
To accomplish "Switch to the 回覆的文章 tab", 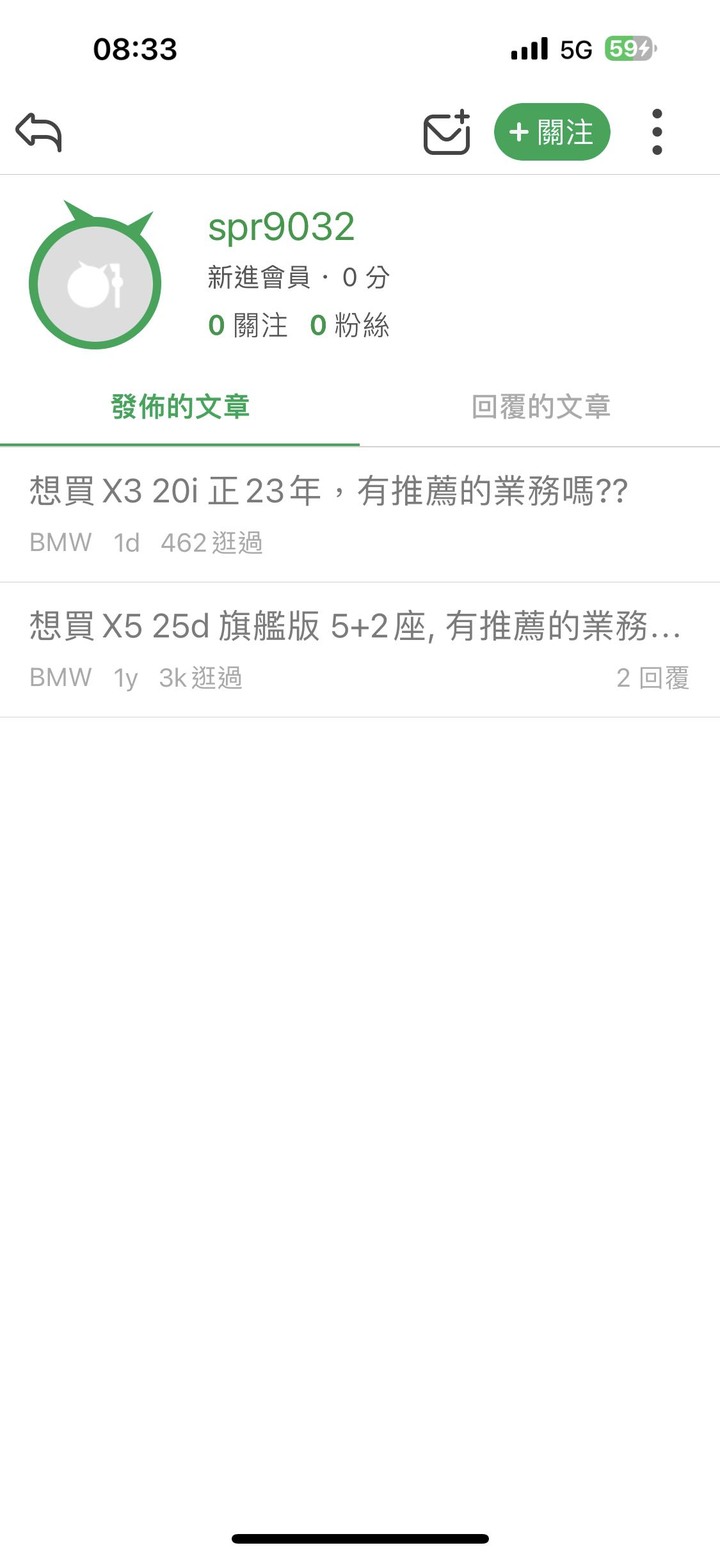I will click(x=540, y=407).
